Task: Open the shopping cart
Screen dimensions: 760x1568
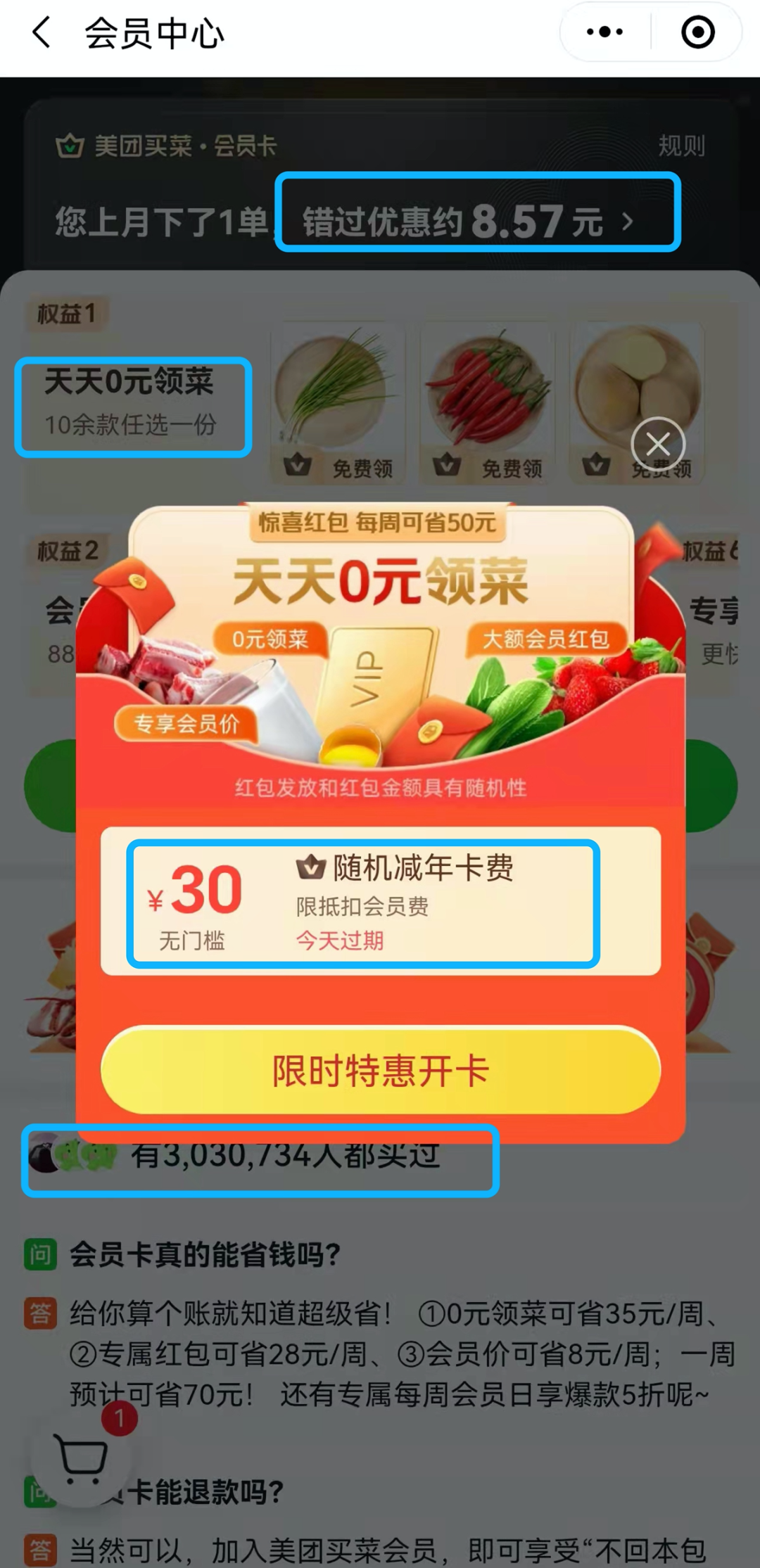Action: point(82,1459)
